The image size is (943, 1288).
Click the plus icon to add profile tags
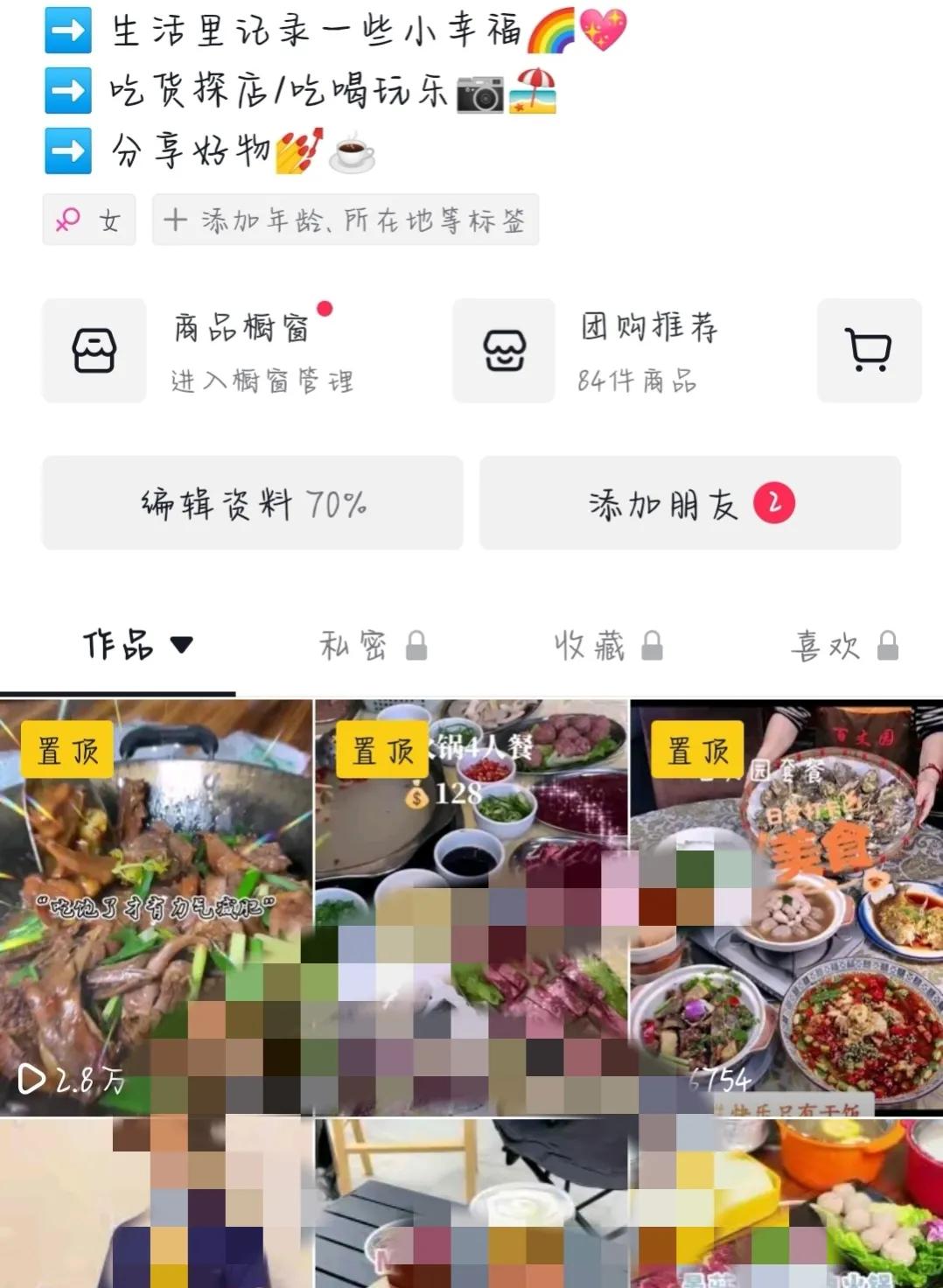tap(175, 220)
